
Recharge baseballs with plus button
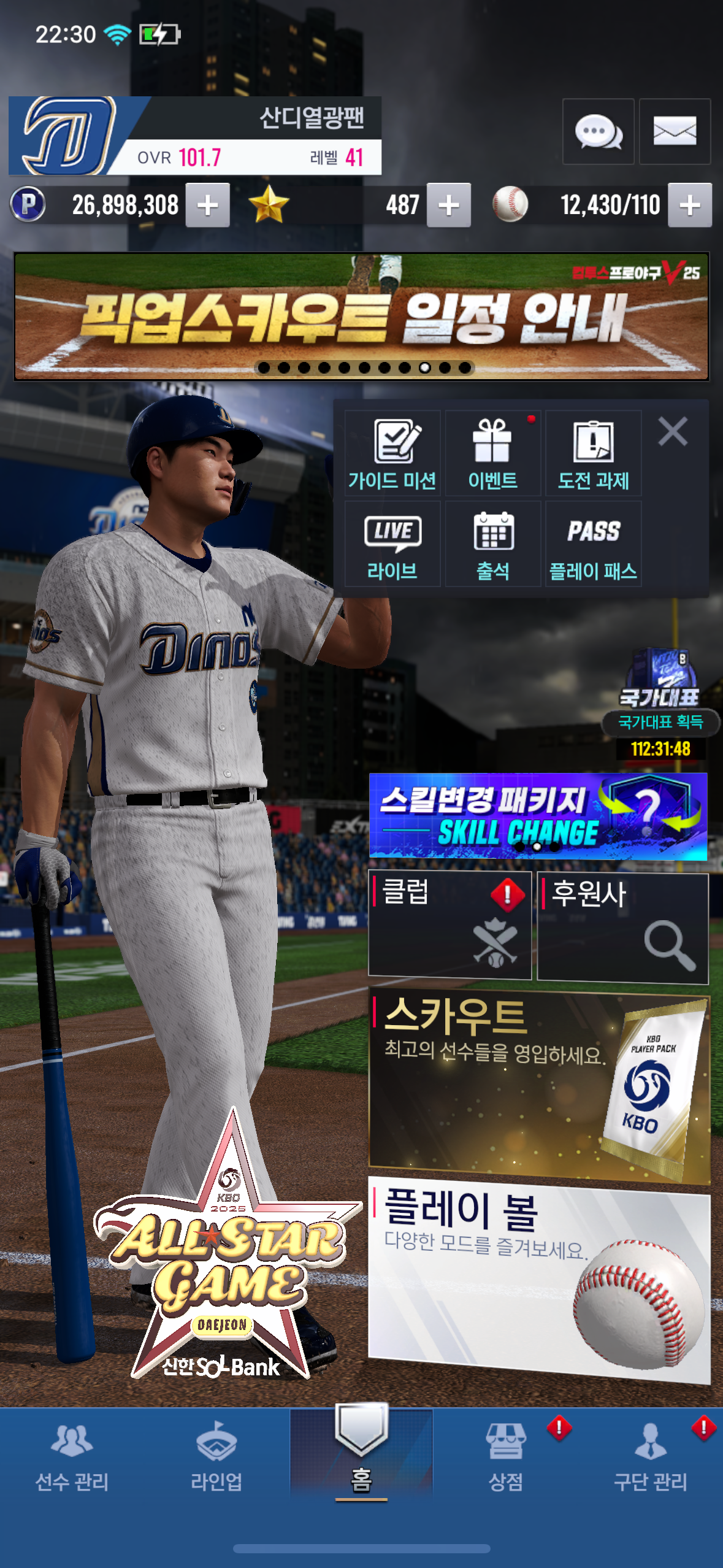tap(689, 205)
